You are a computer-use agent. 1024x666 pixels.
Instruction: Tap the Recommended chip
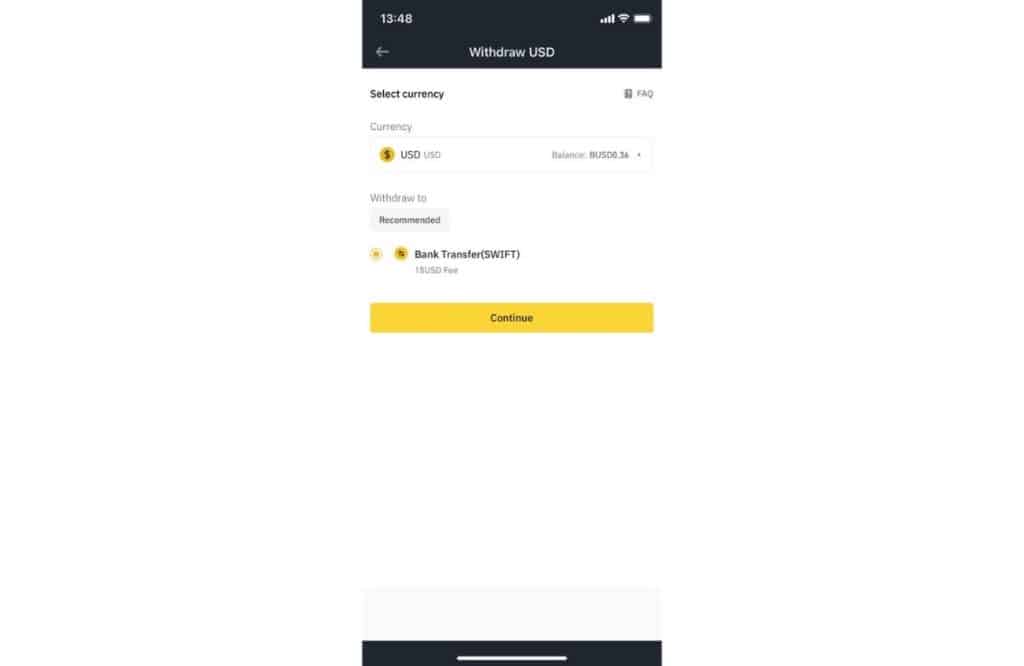point(409,220)
